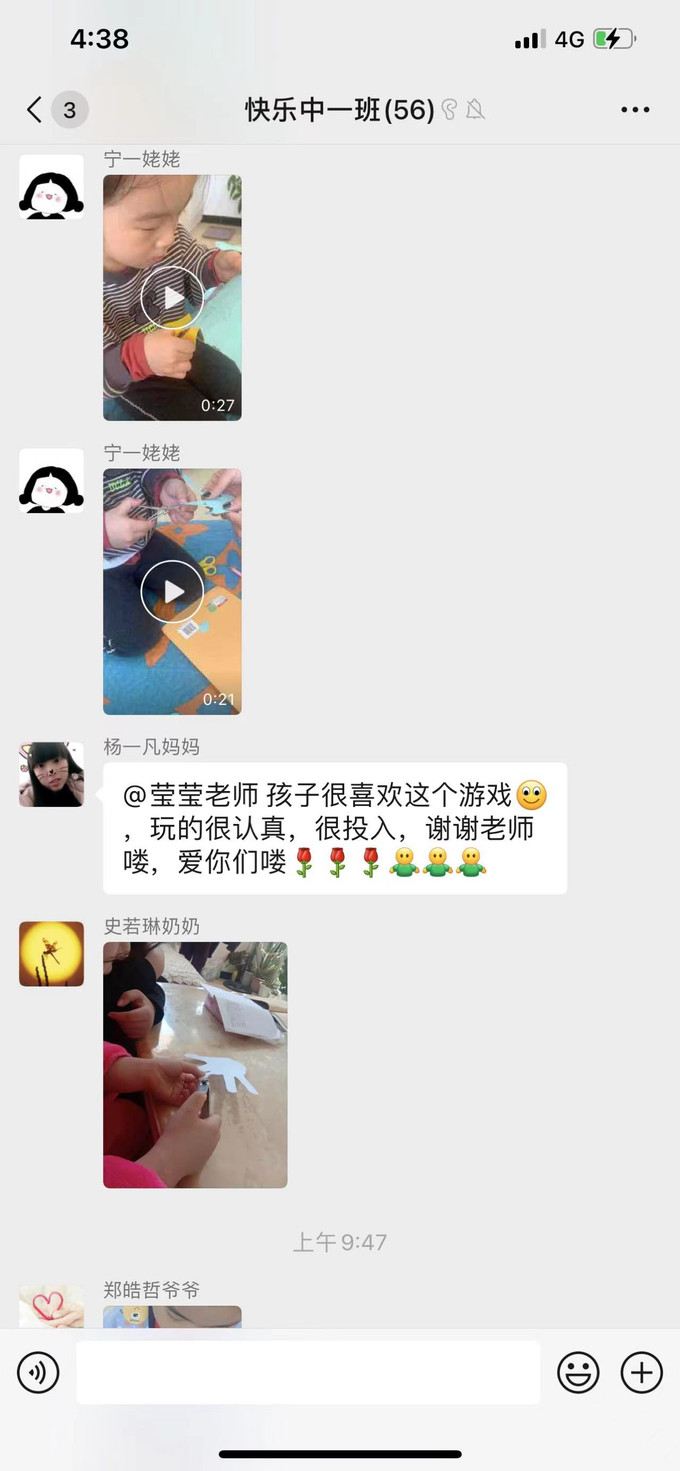Open the image sent by 郑皓哲爷爷
Image resolution: width=680 pixels, height=1471 pixels.
[172, 1316]
